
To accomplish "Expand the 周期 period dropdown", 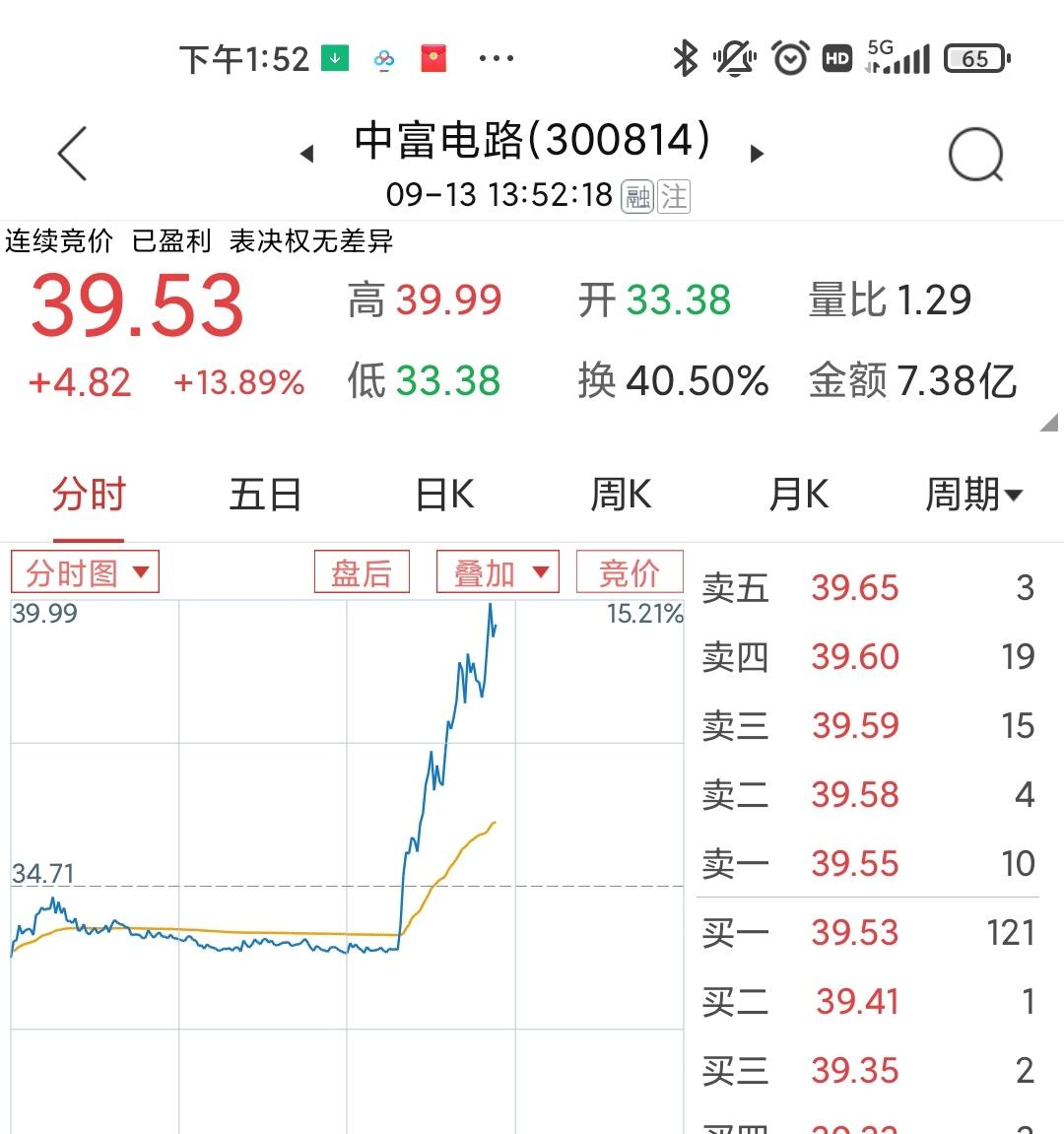I will point(973,495).
